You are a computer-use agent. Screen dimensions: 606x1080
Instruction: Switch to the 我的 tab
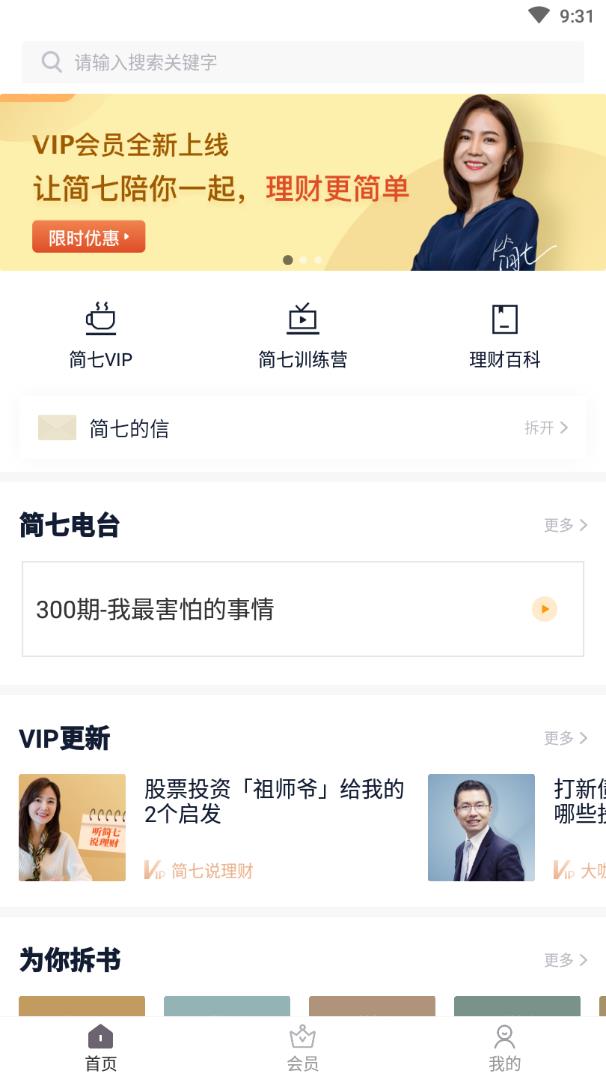tap(504, 1048)
